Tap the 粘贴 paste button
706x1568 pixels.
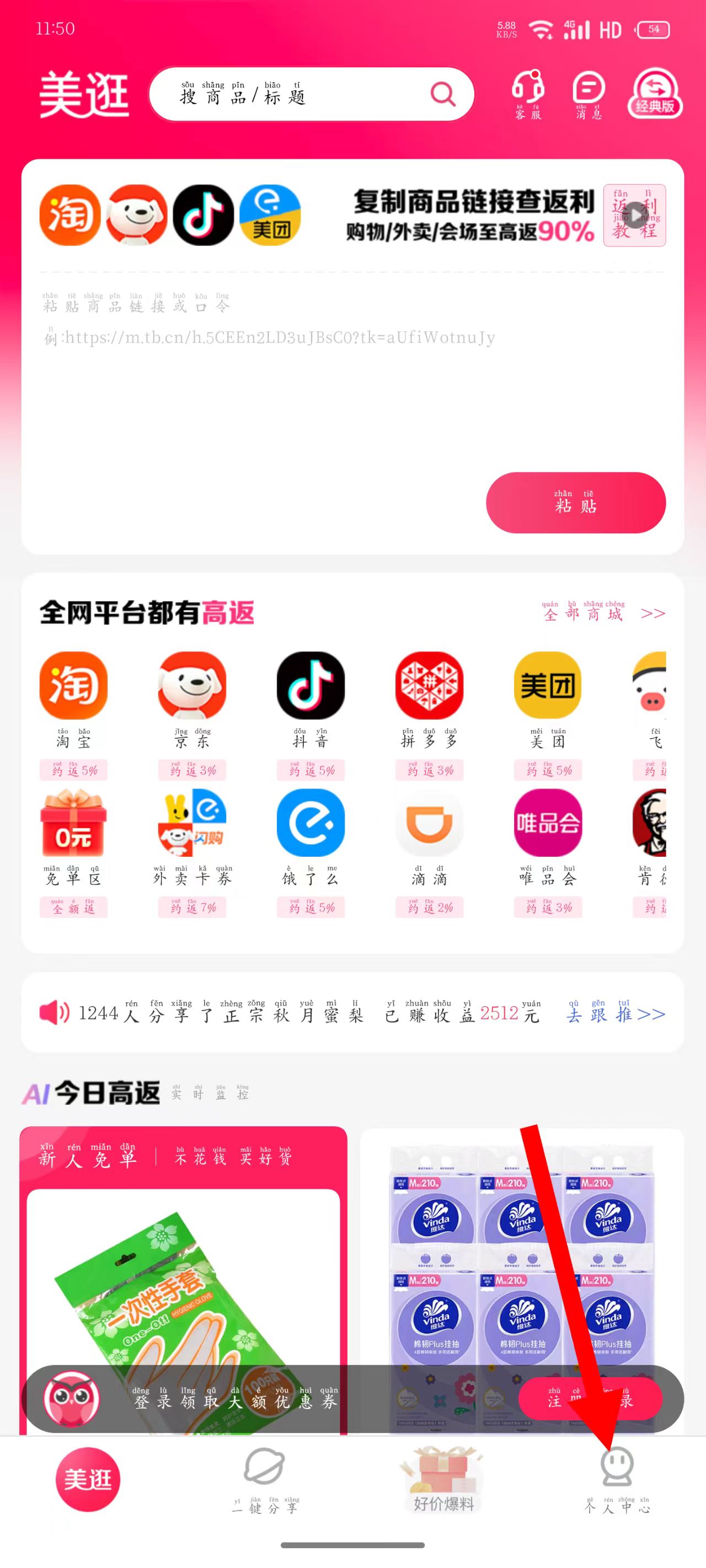point(575,503)
